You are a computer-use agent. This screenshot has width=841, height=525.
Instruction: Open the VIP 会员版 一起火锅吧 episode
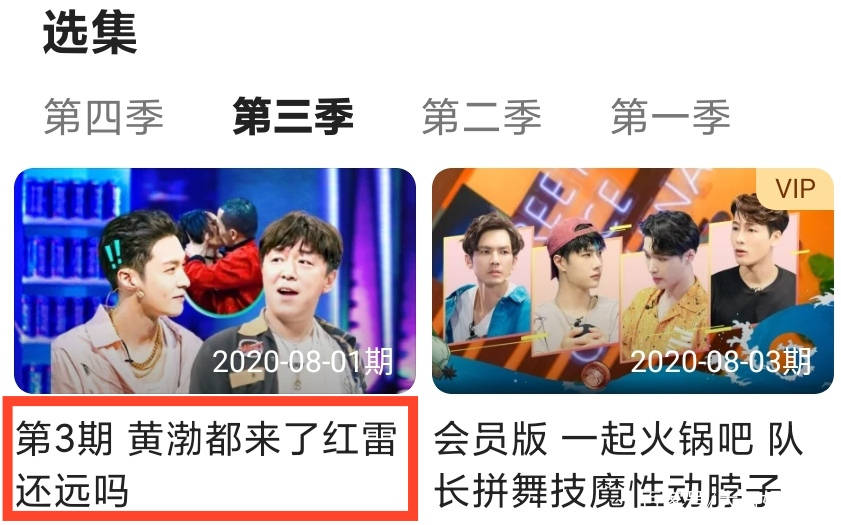632,282
